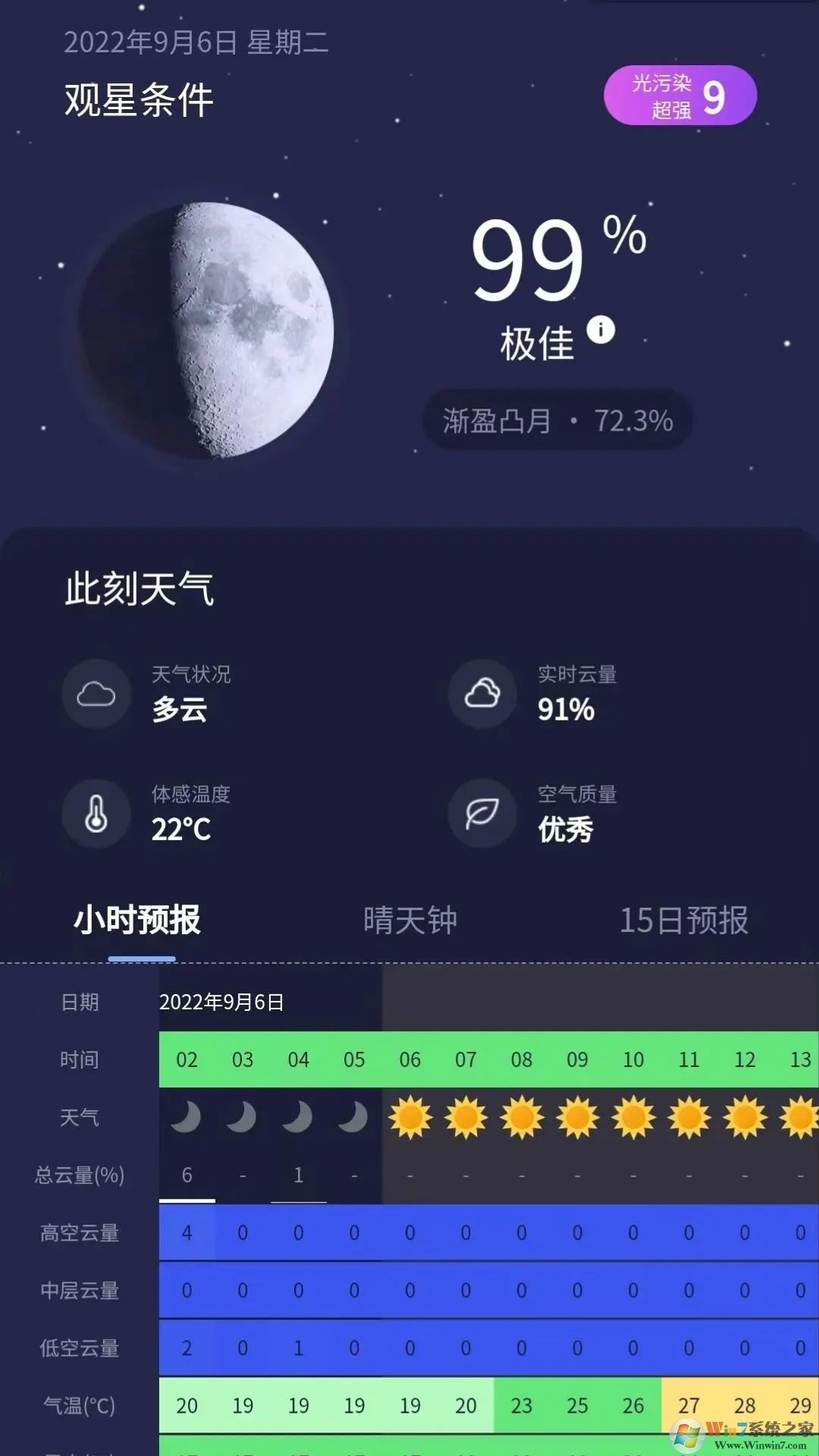Open info icon beside 极佳 rating
819x1456 pixels.
[x=601, y=330]
